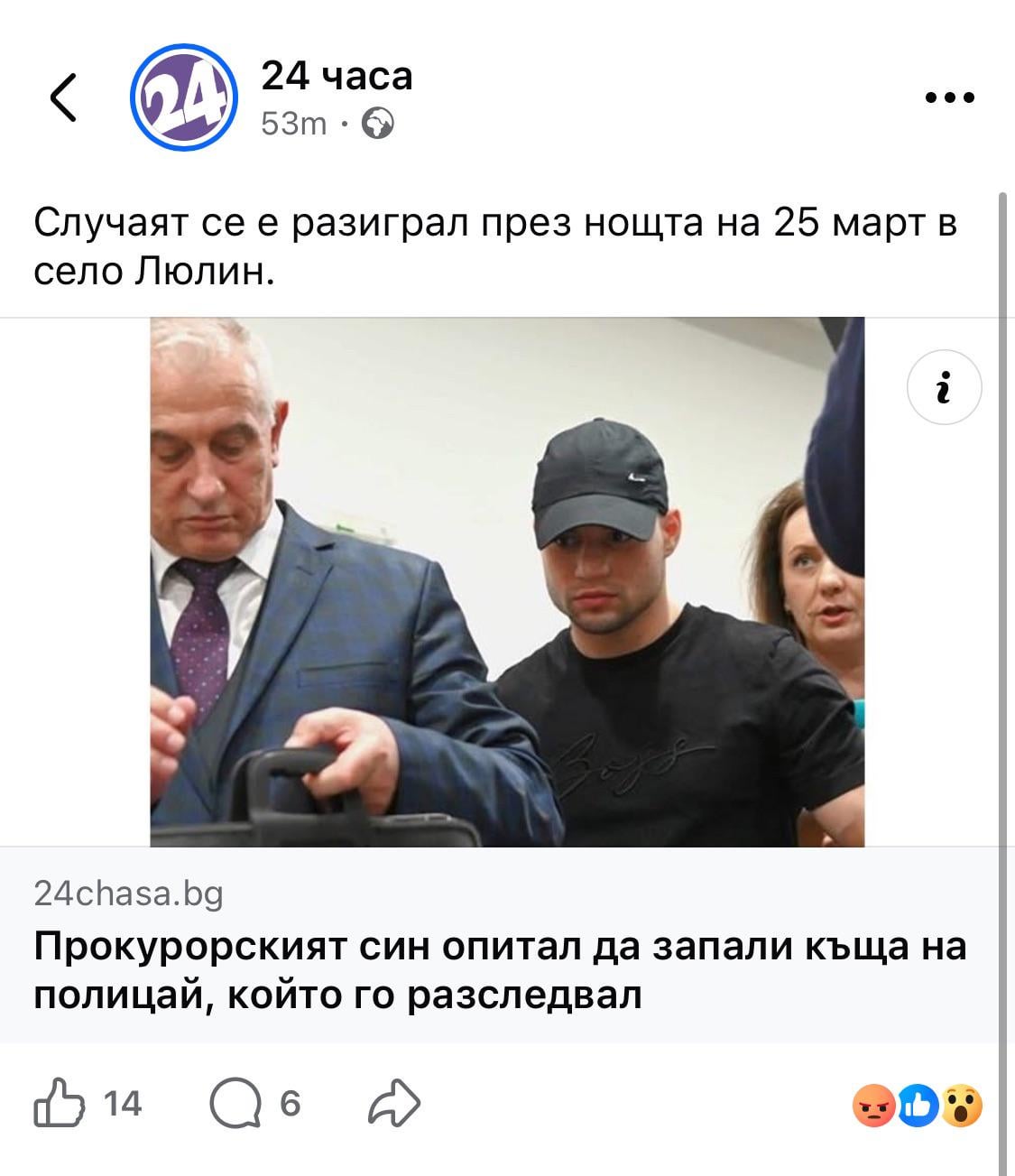Go back using the back arrow

coord(63,97)
